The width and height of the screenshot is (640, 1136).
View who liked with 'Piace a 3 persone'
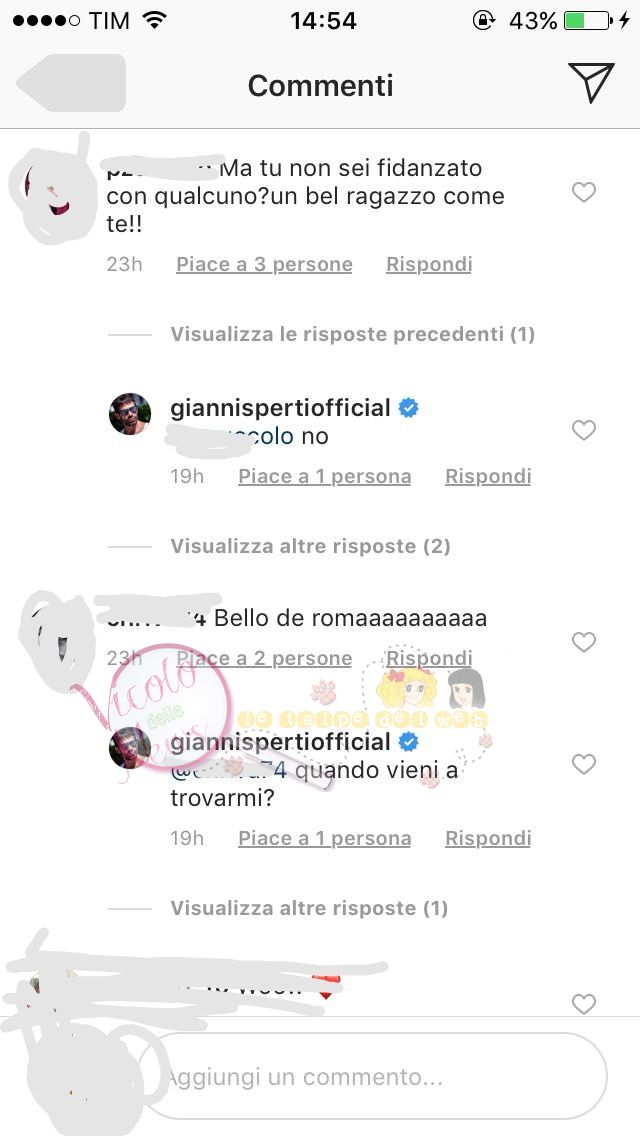point(264,264)
